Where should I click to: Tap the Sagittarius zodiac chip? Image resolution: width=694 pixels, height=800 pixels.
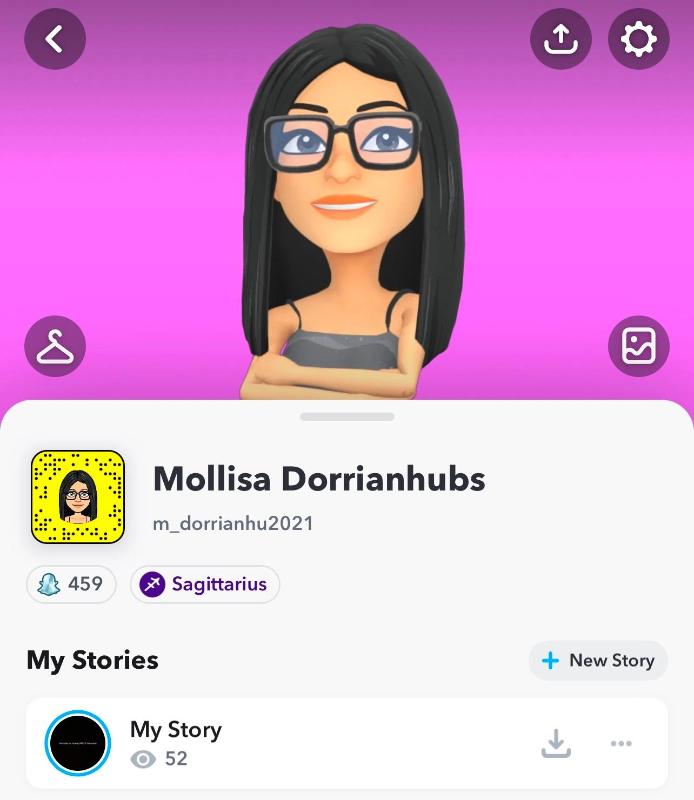[x=205, y=584]
